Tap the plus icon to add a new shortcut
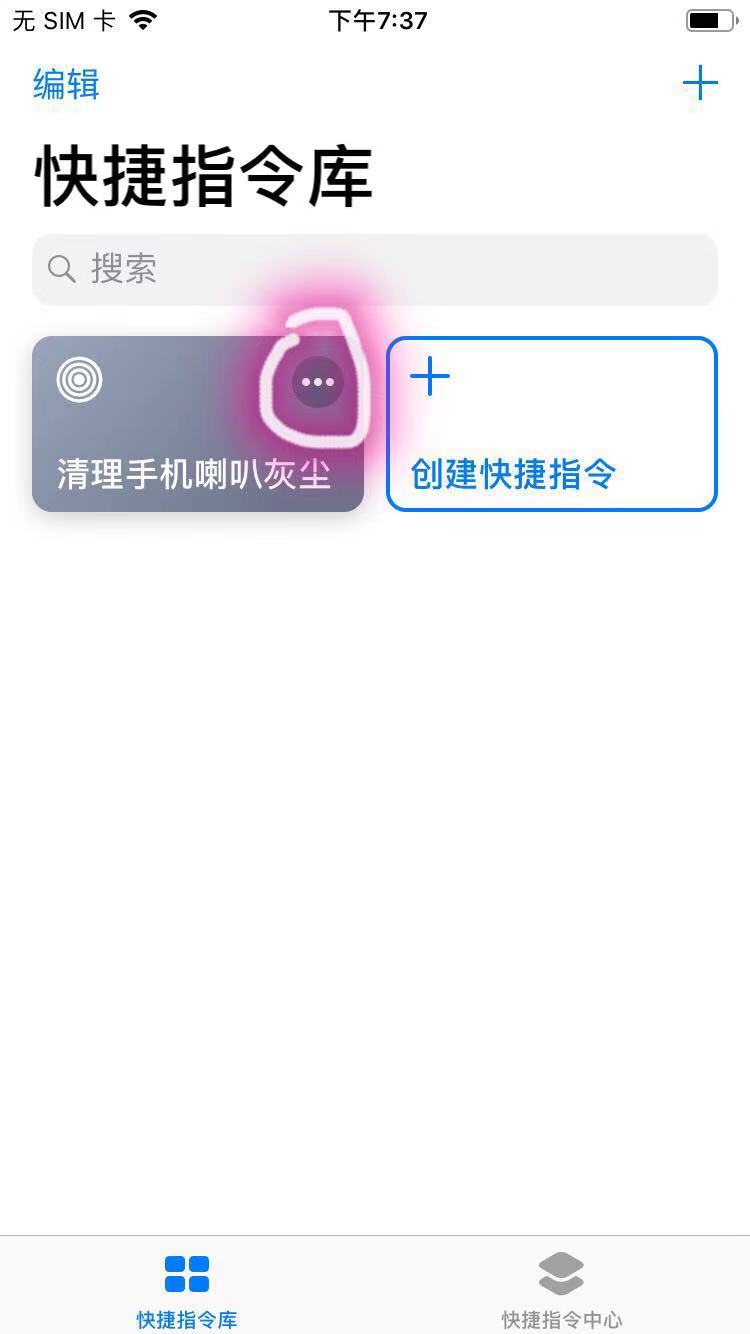Screen dimensions: 750x1334 [700, 83]
